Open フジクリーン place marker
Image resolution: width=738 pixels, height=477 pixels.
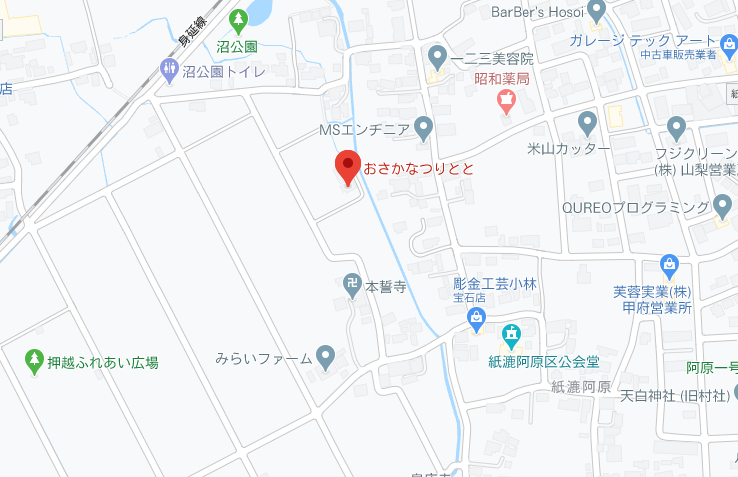(677, 127)
